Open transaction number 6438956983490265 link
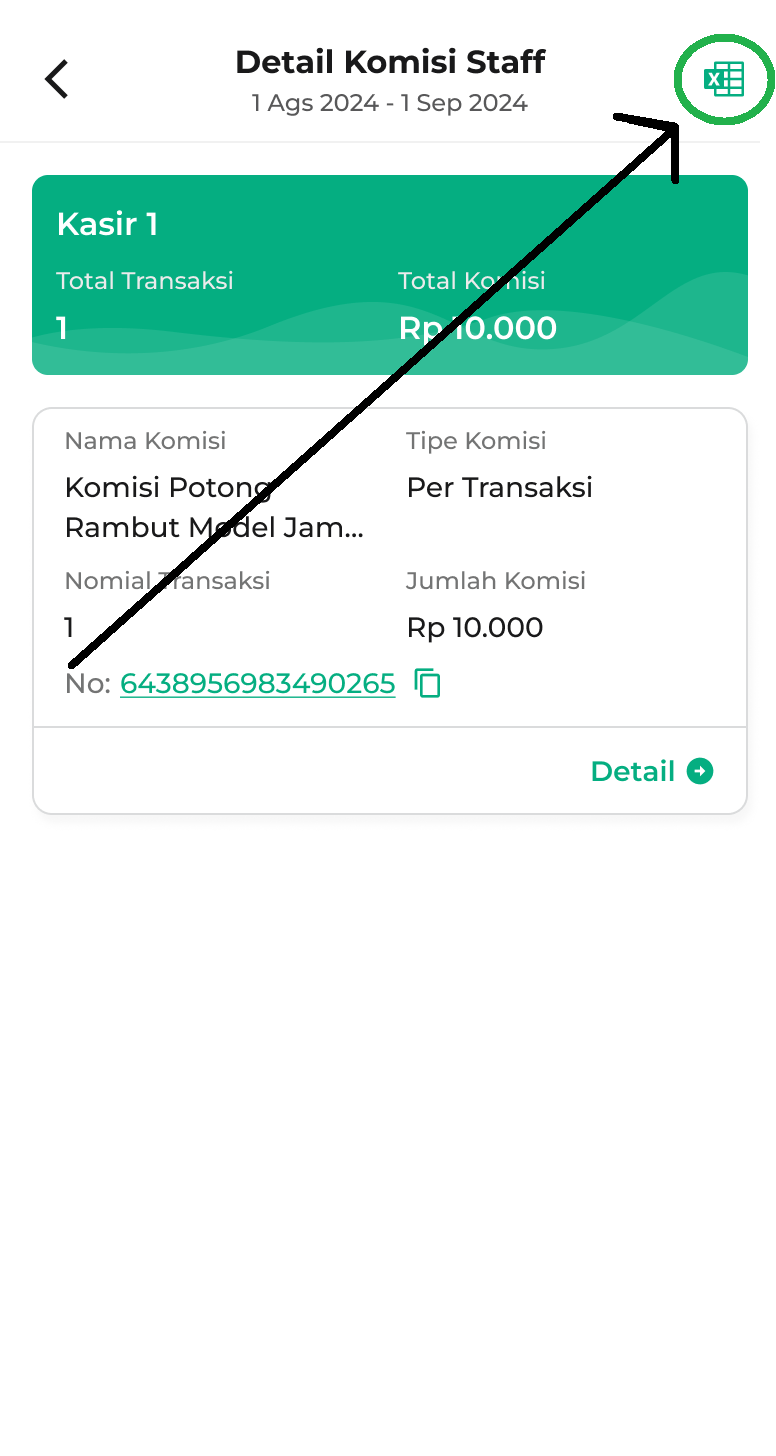Image resolution: width=776 pixels, height=1456 pixels. coord(258,684)
